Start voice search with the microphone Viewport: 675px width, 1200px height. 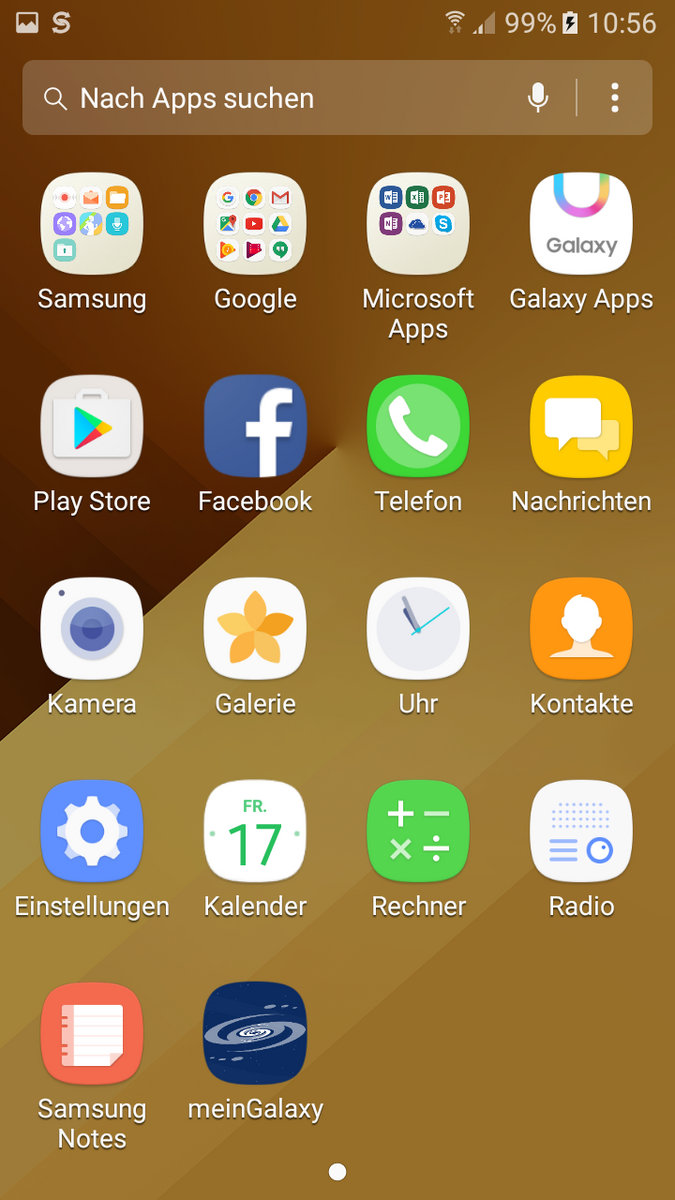538,98
